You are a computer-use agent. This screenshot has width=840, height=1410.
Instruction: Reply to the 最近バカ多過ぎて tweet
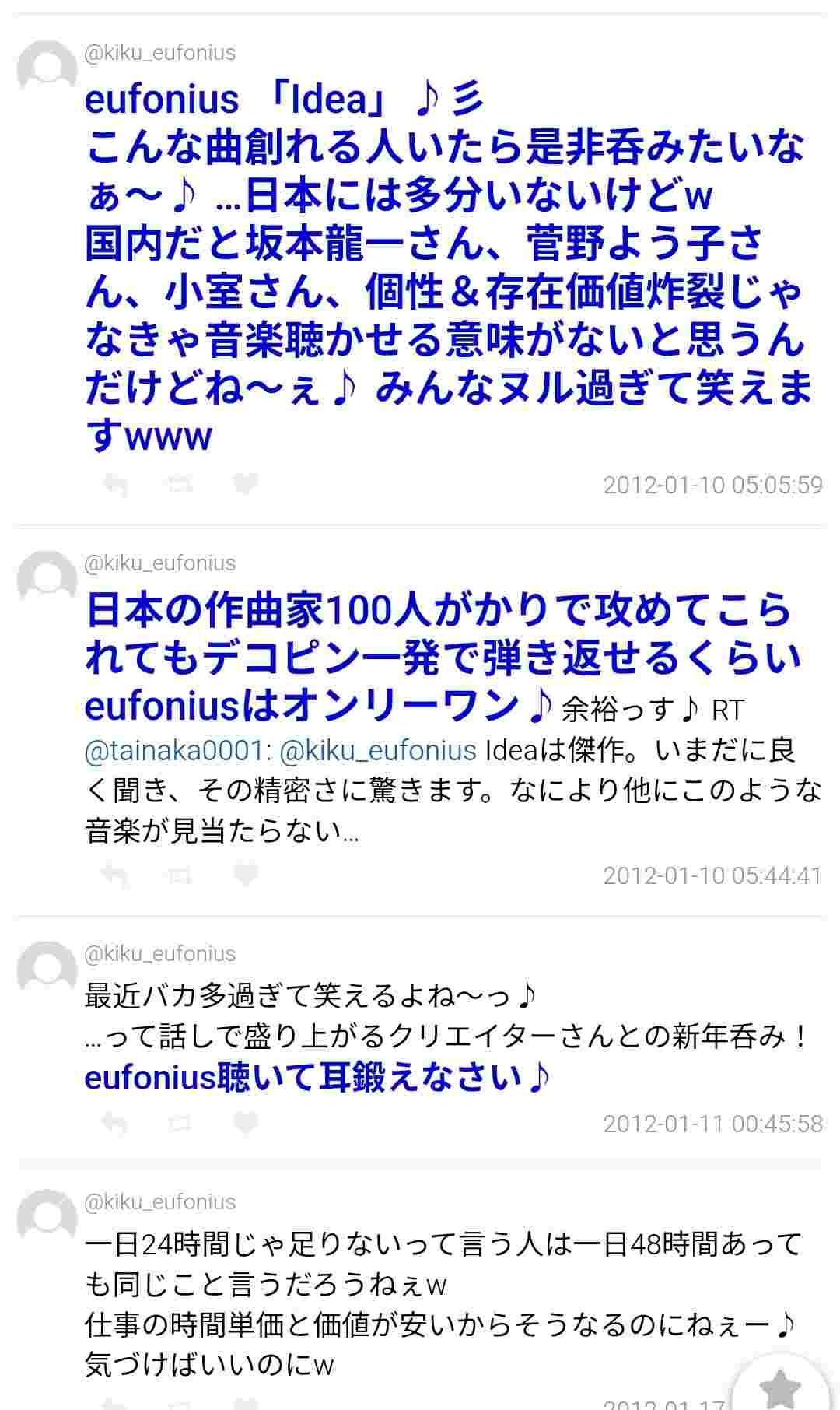[x=115, y=1124]
